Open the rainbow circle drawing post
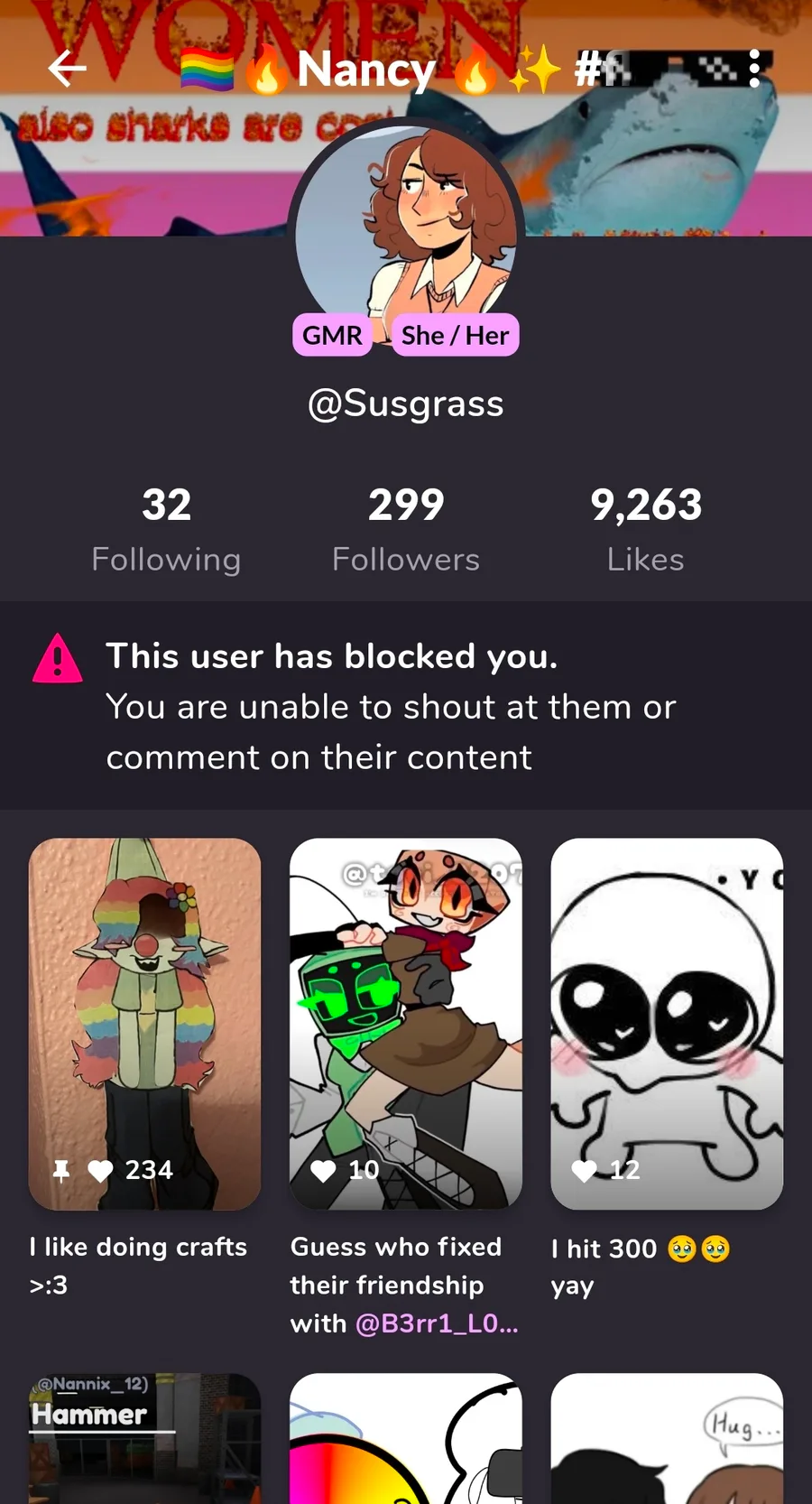 [406, 1438]
